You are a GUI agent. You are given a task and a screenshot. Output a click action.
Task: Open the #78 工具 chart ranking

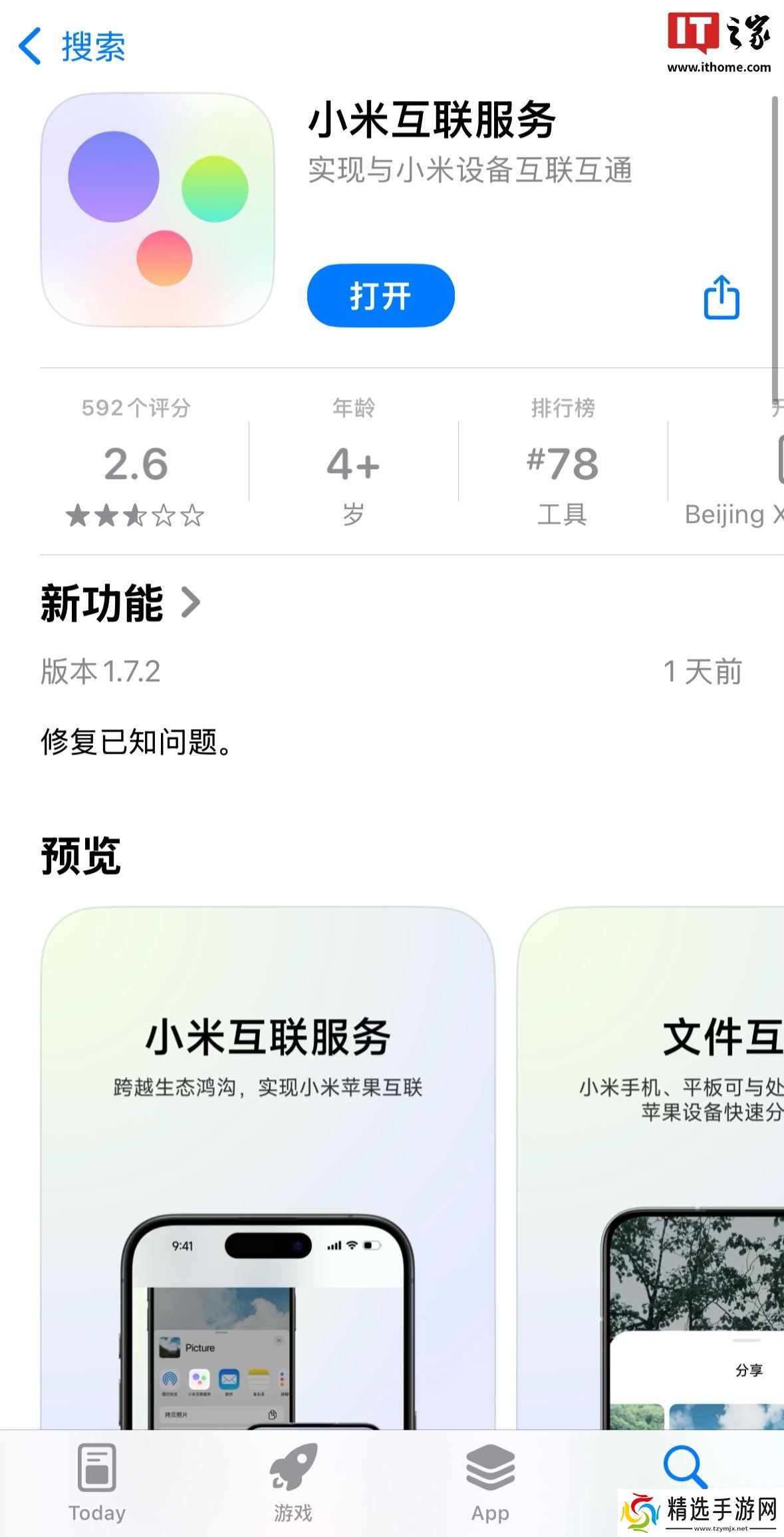point(563,462)
